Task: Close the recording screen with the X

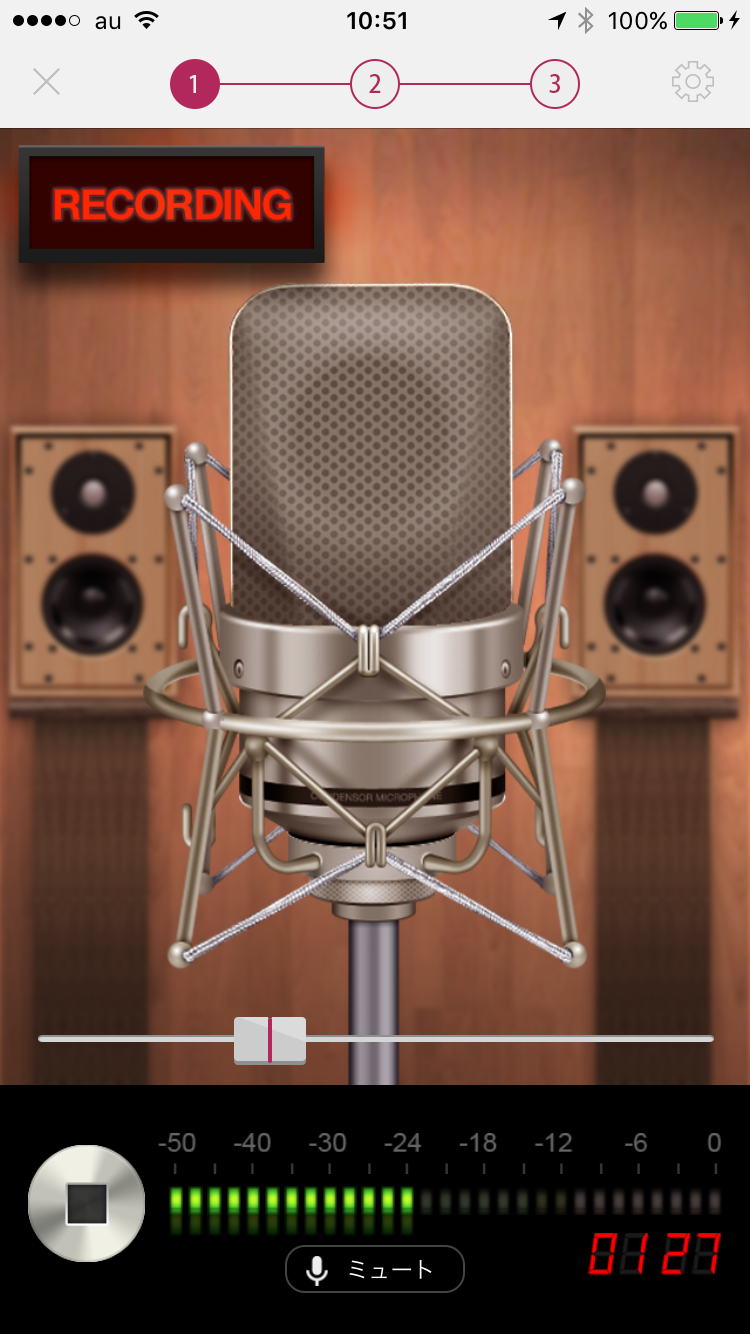Action: [x=47, y=82]
